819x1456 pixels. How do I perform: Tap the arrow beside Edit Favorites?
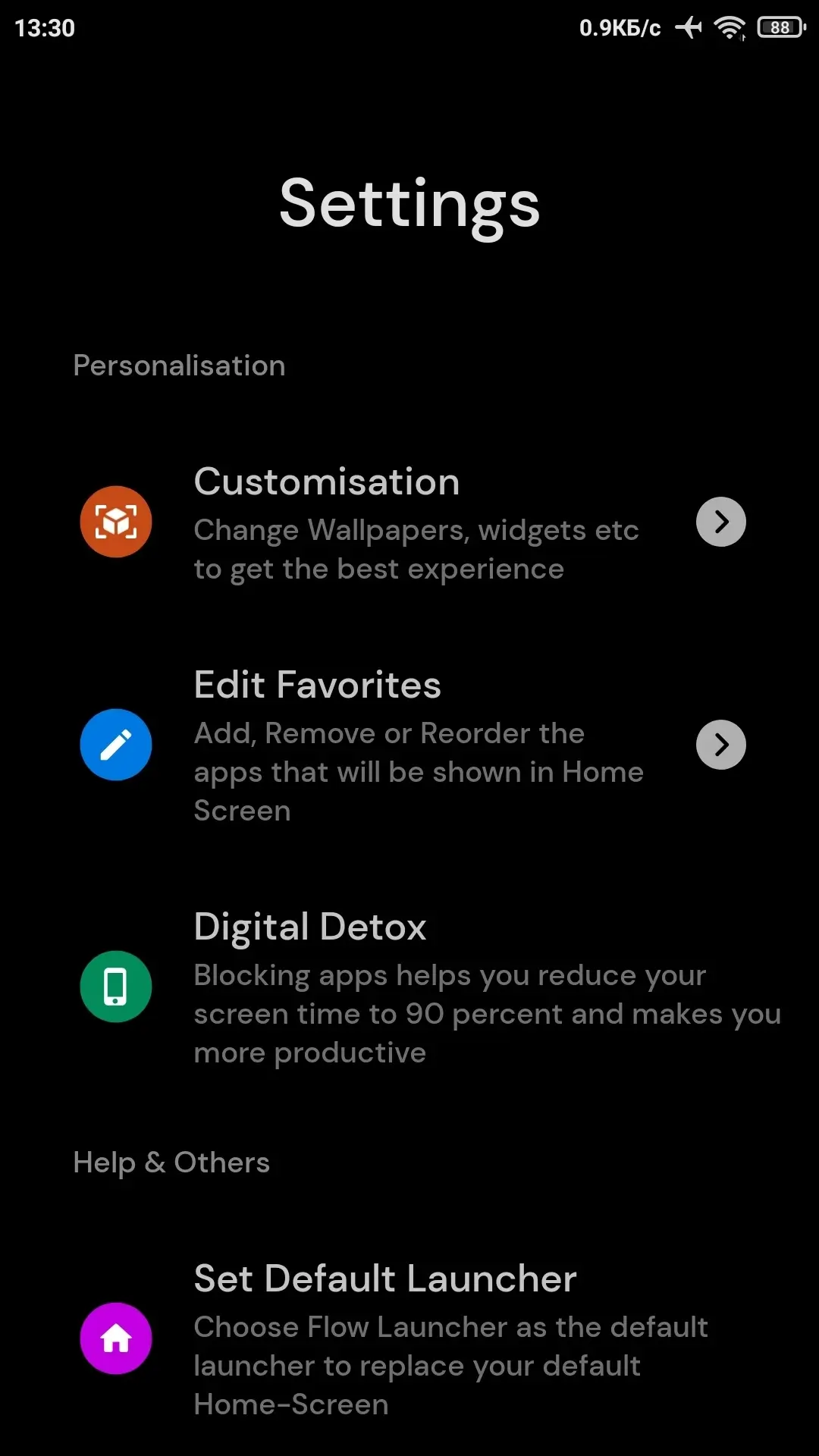720,745
